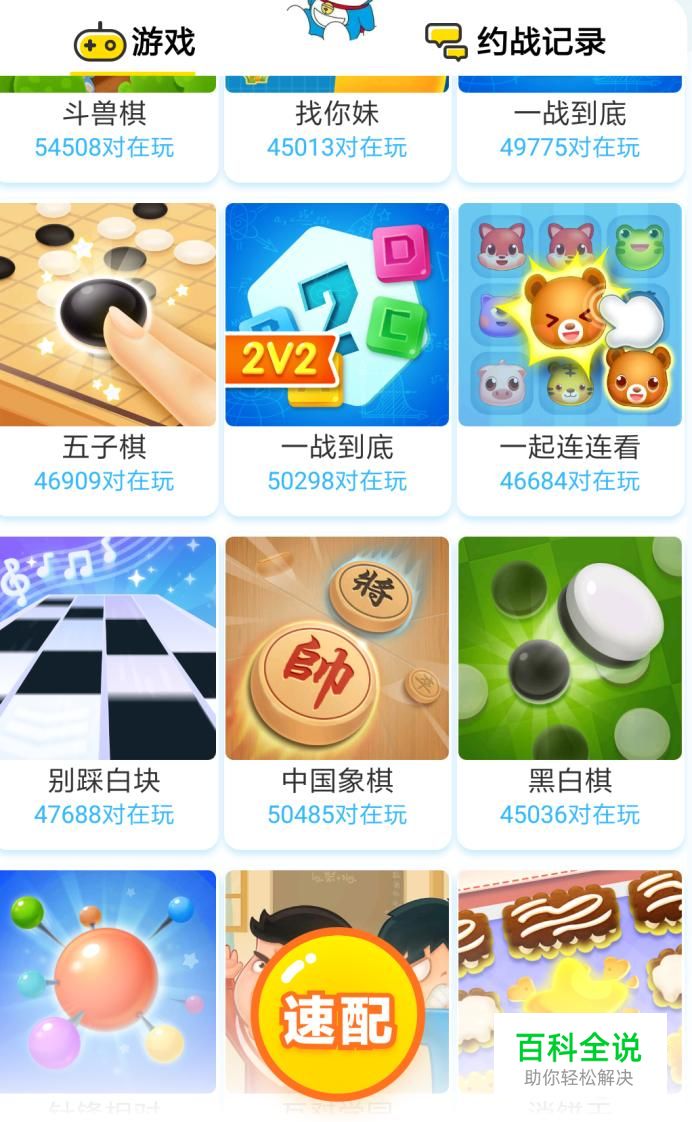Image resolution: width=692 pixels, height=1122 pixels.
Task: Open the 找你妹 game card
Action: click(x=337, y=127)
